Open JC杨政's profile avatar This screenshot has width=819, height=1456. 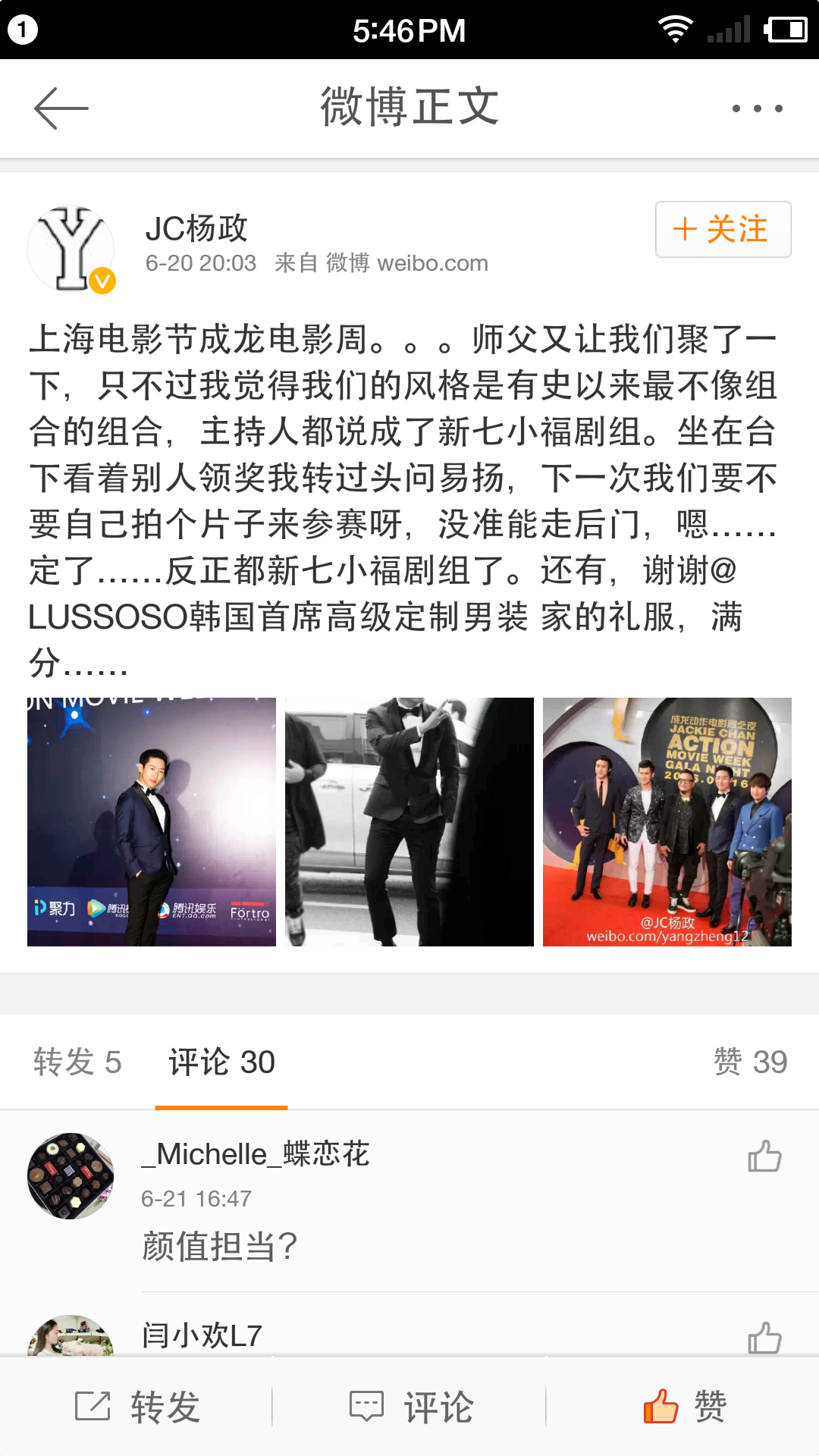click(x=71, y=249)
